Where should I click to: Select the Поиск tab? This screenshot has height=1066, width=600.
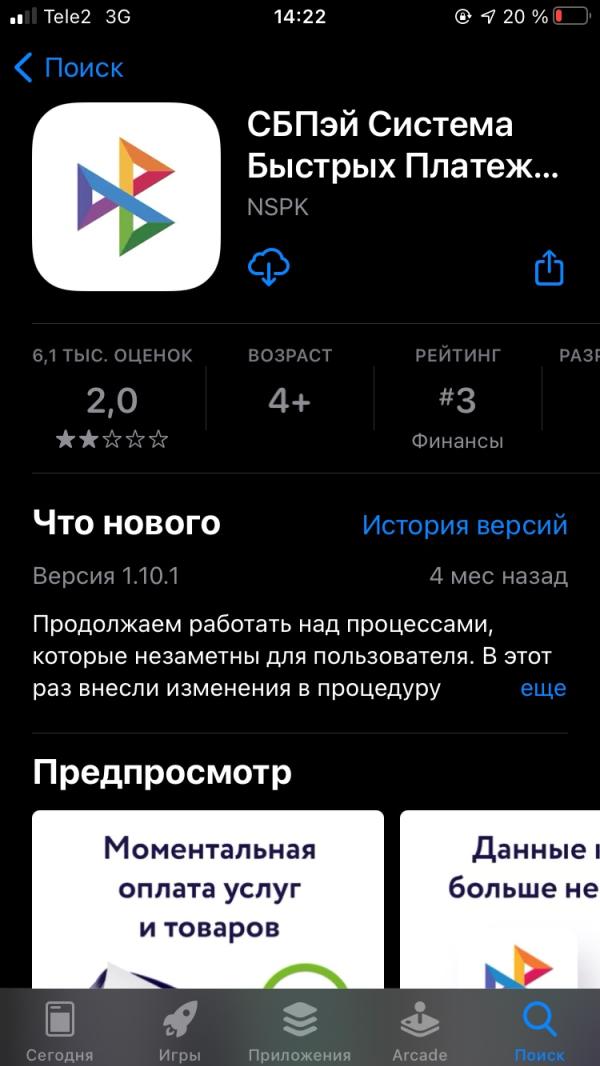pyautogui.click(x=539, y=1030)
